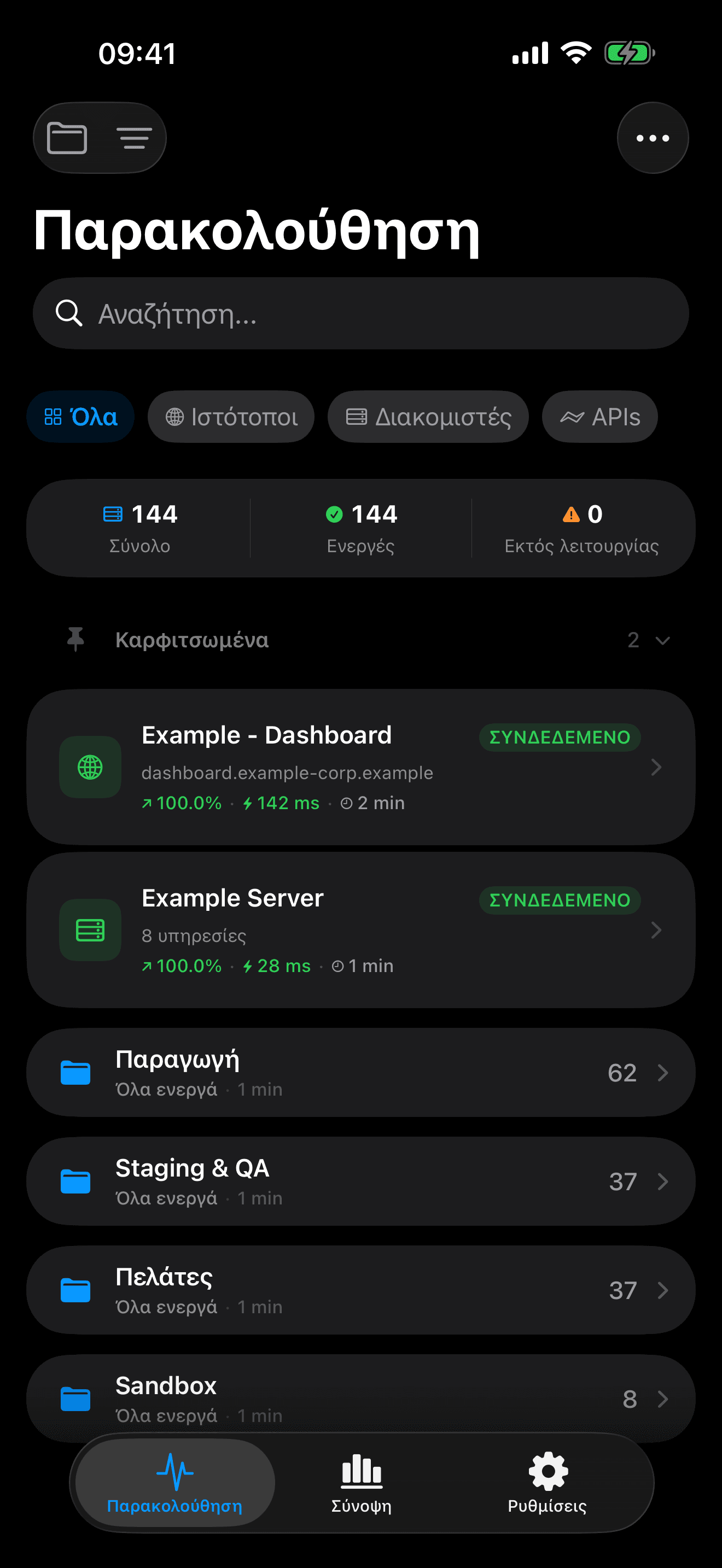Open the Παραγωγή folder
The width and height of the screenshot is (722, 1568).
pos(360,1073)
